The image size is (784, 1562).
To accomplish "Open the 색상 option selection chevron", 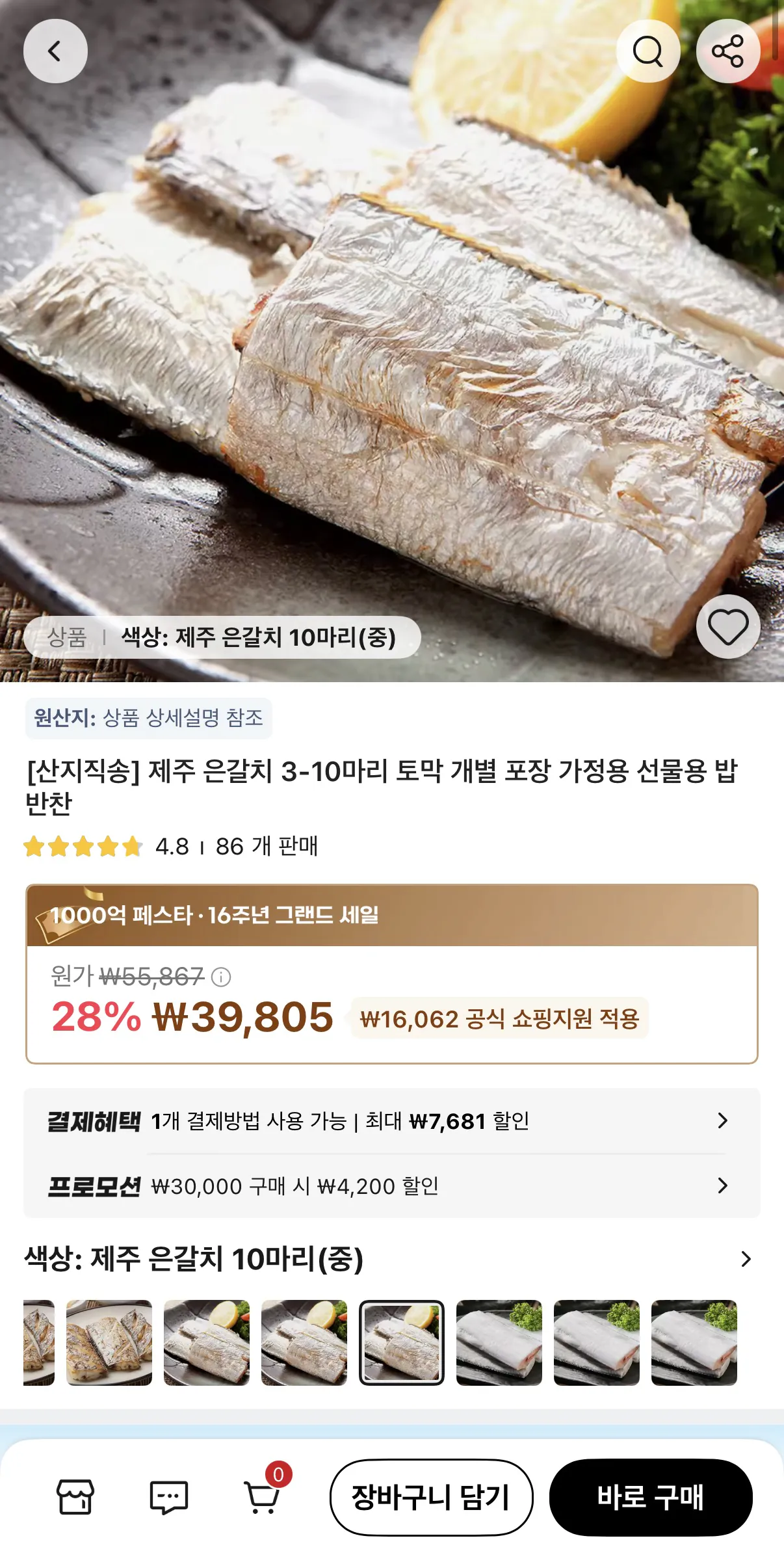I will (745, 1258).
